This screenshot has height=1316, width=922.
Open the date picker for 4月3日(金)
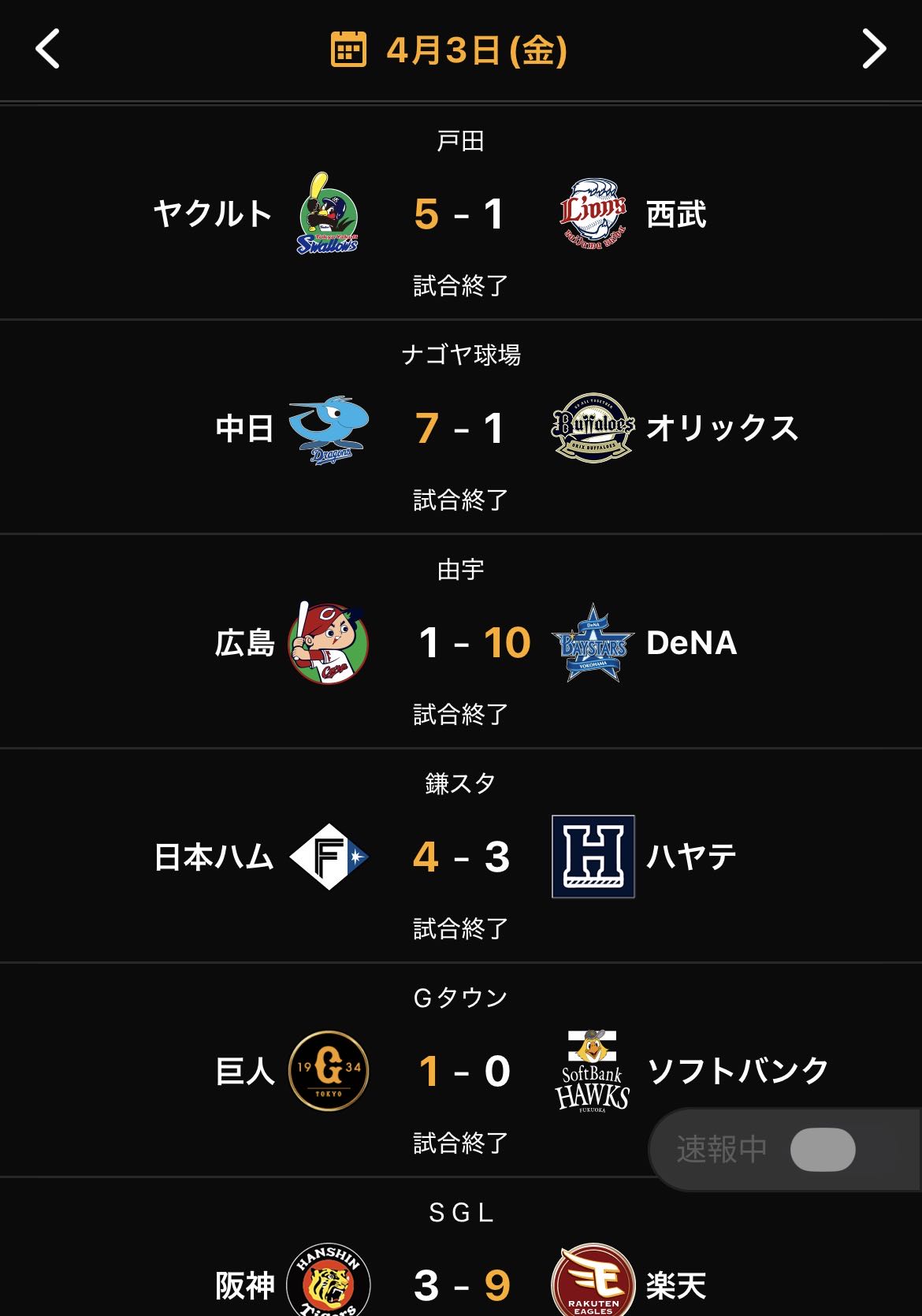click(449, 50)
